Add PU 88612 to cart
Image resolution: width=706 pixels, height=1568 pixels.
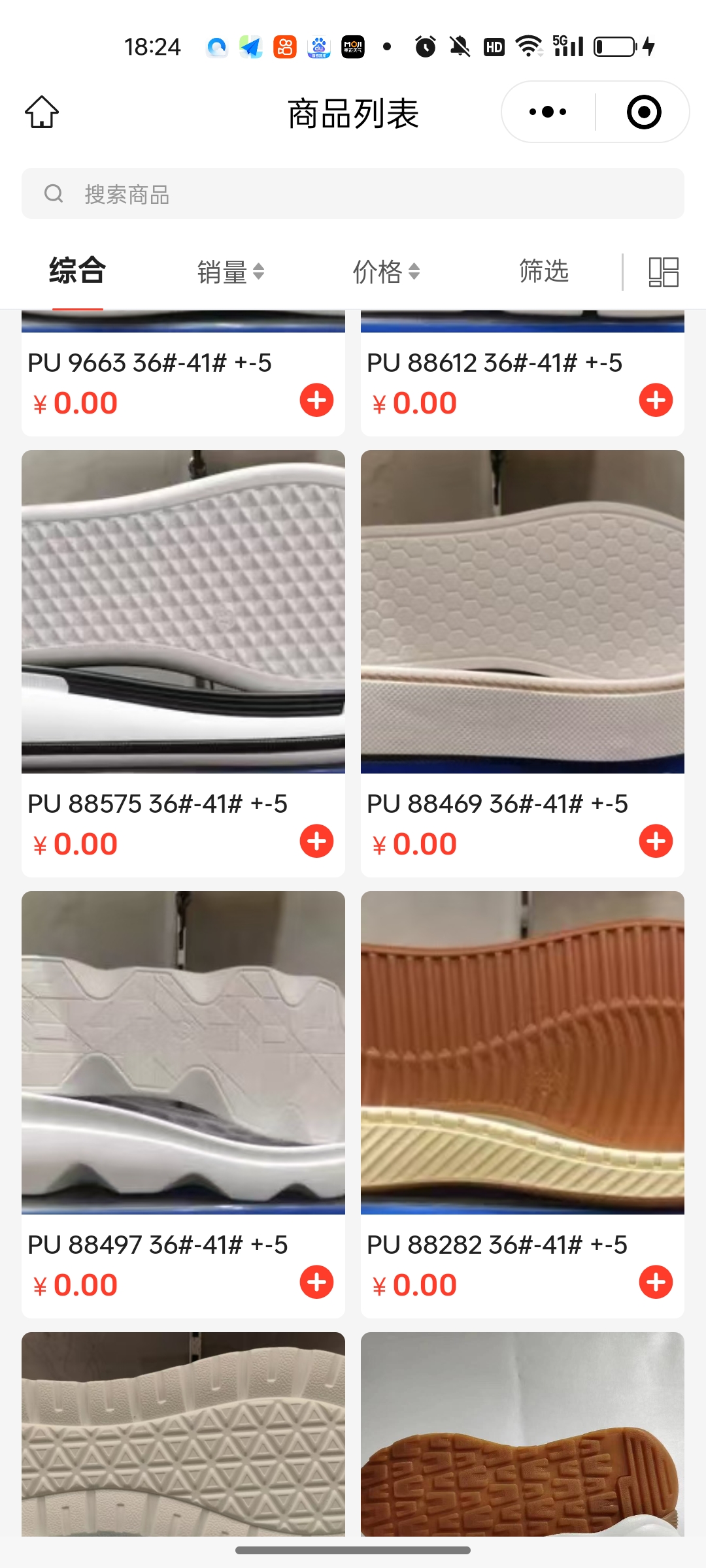click(656, 400)
